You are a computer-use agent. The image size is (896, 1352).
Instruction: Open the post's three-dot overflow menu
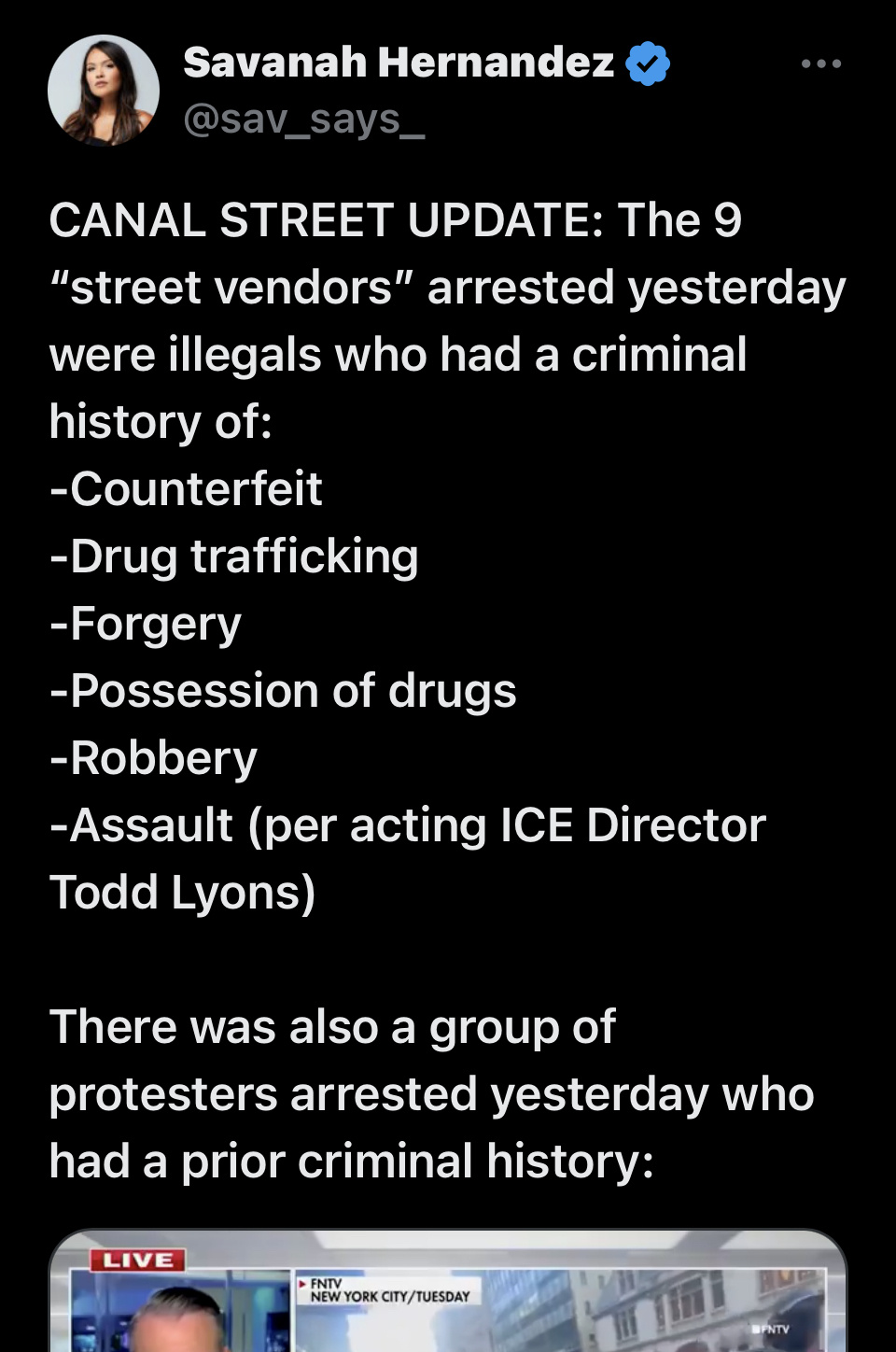pyautogui.click(x=821, y=64)
